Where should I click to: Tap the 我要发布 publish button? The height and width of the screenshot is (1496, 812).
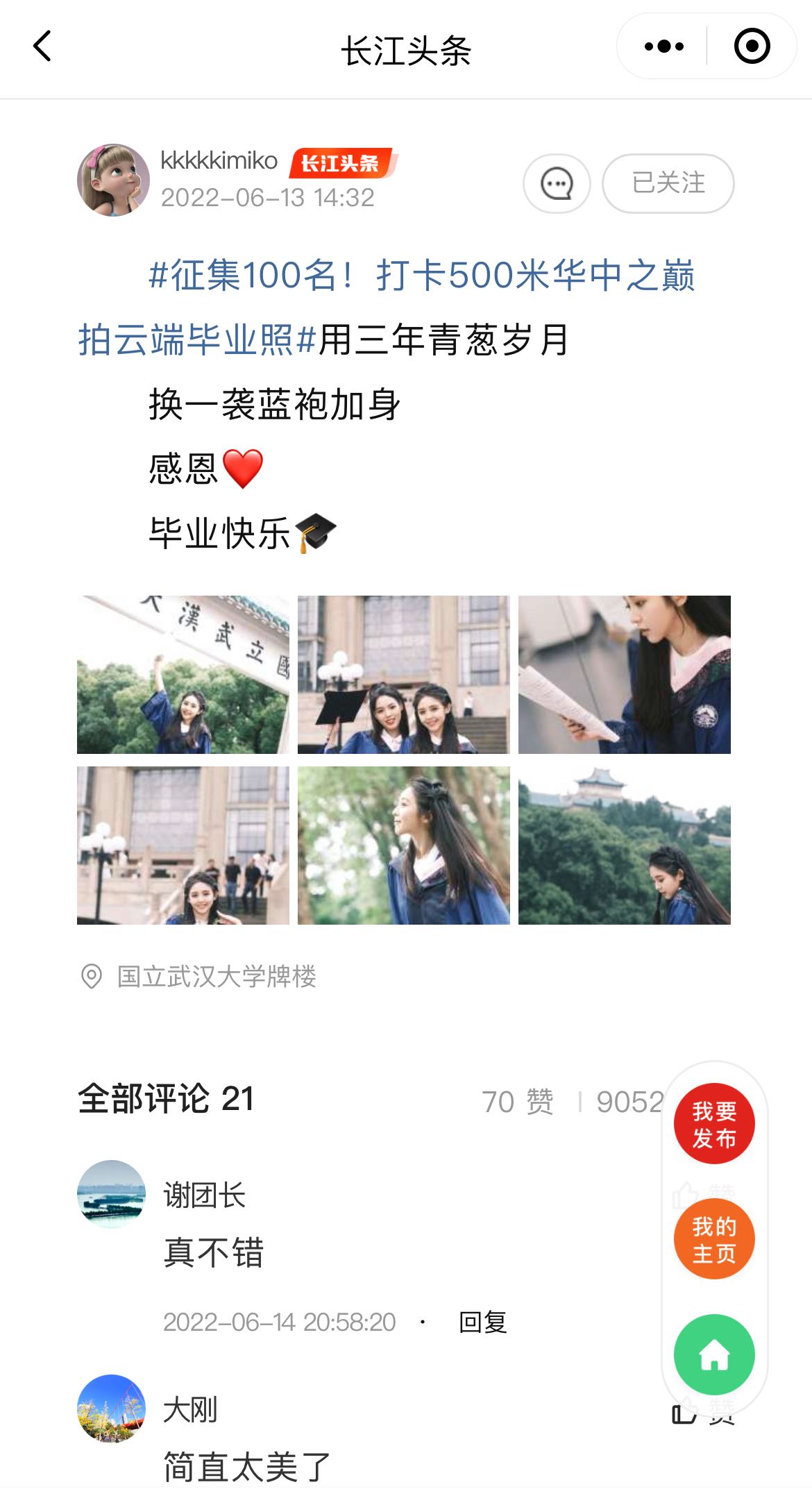click(x=714, y=1123)
